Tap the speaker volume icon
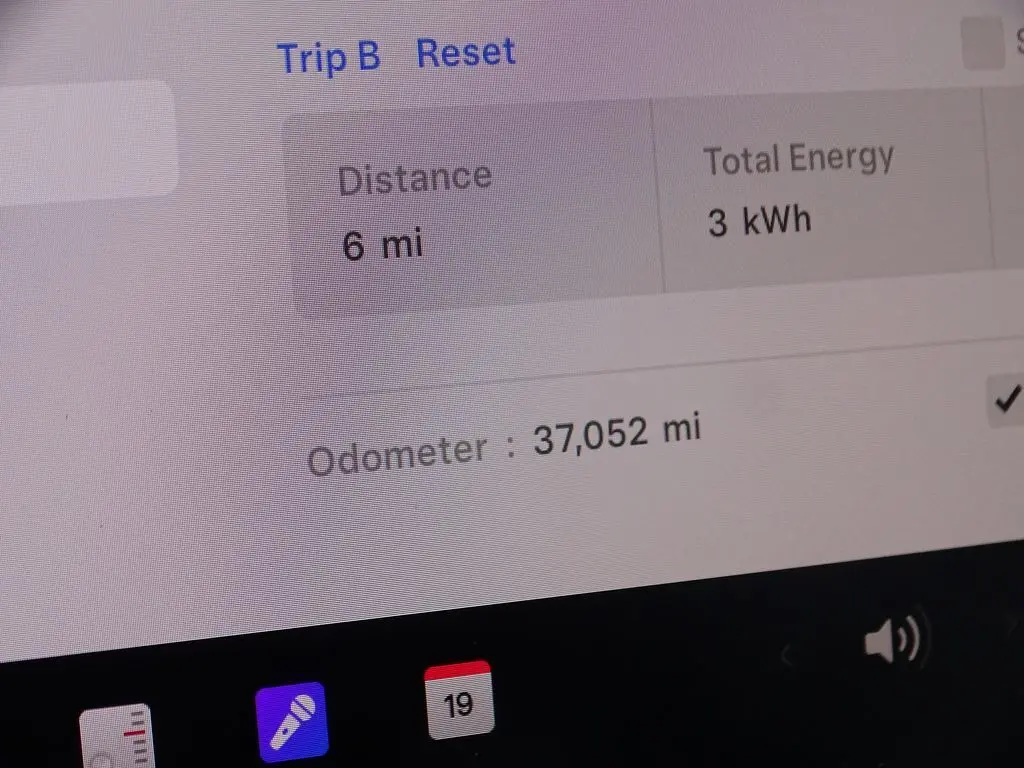The height and width of the screenshot is (768, 1024). click(x=892, y=639)
